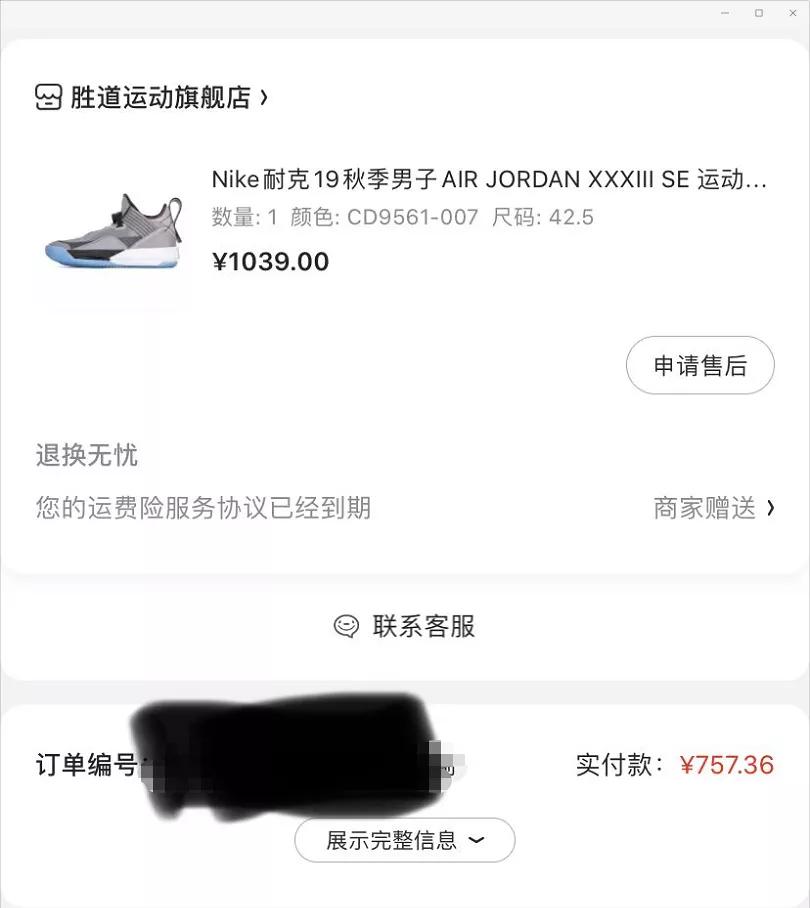Open the 胜道运动旗舰店 store page

(x=160, y=97)
